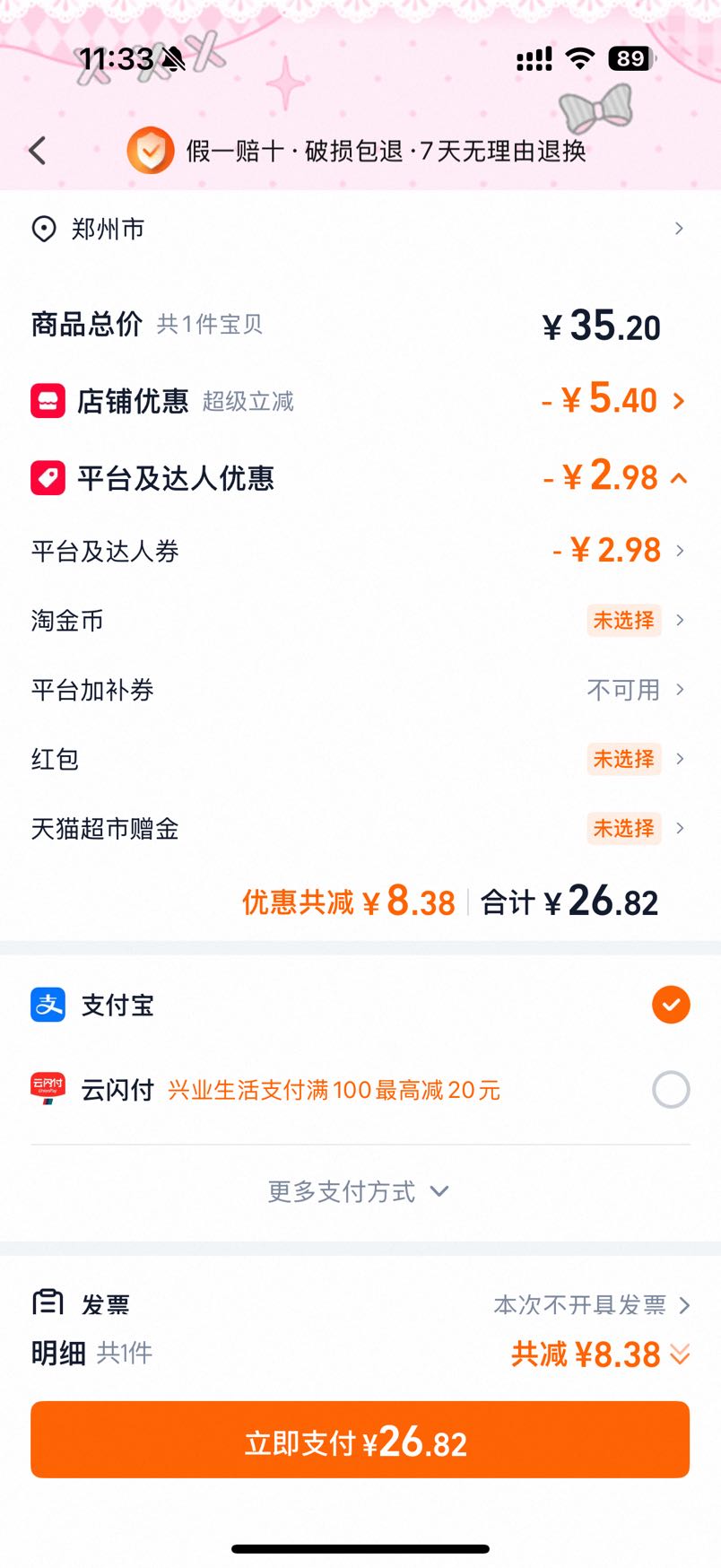Expand 共减 ¥8.38 discount details
This screenshot has height=1568, width=721.
pyautogui.click(x=600, y=1354)
